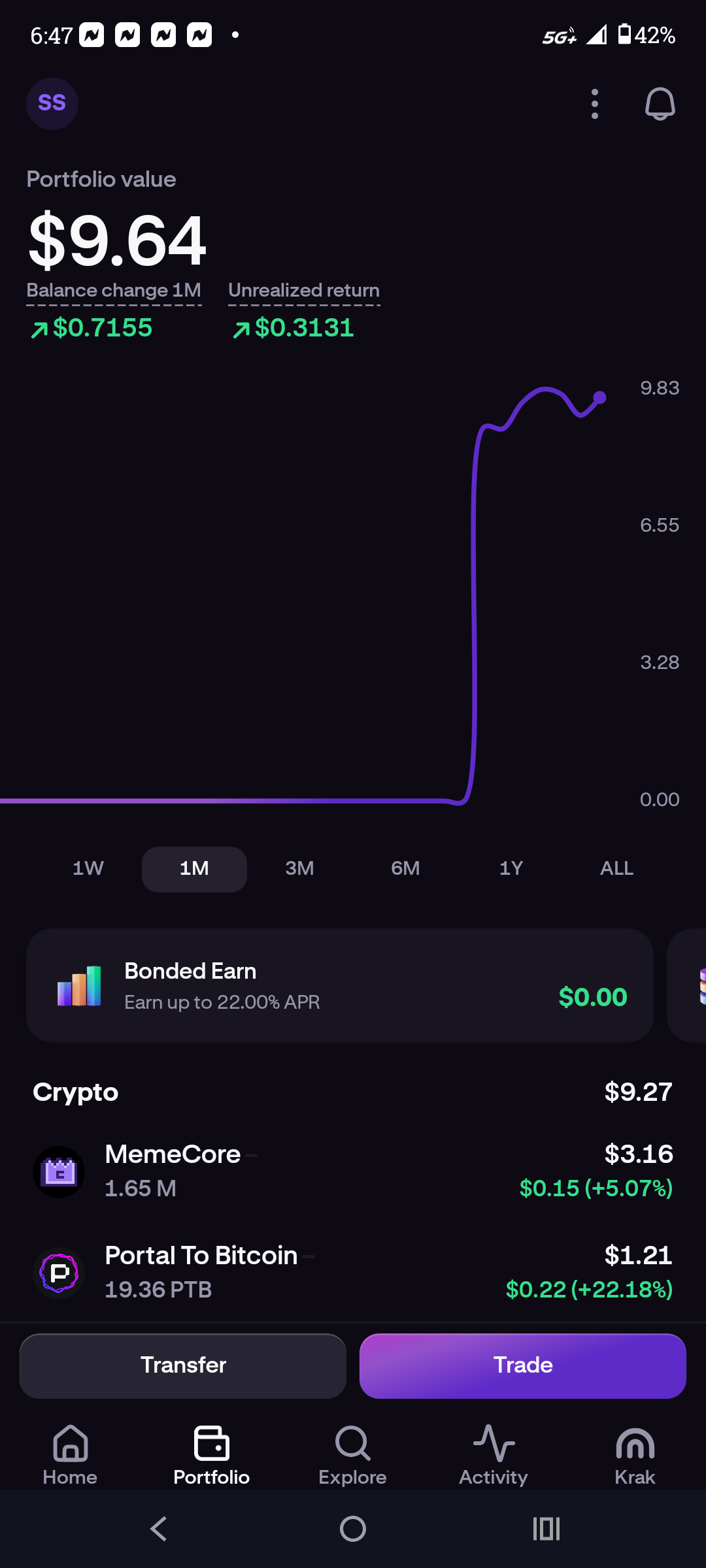Show the 1Y chart range
This screenshot has height=1568, width=706.
click(511, 869)
